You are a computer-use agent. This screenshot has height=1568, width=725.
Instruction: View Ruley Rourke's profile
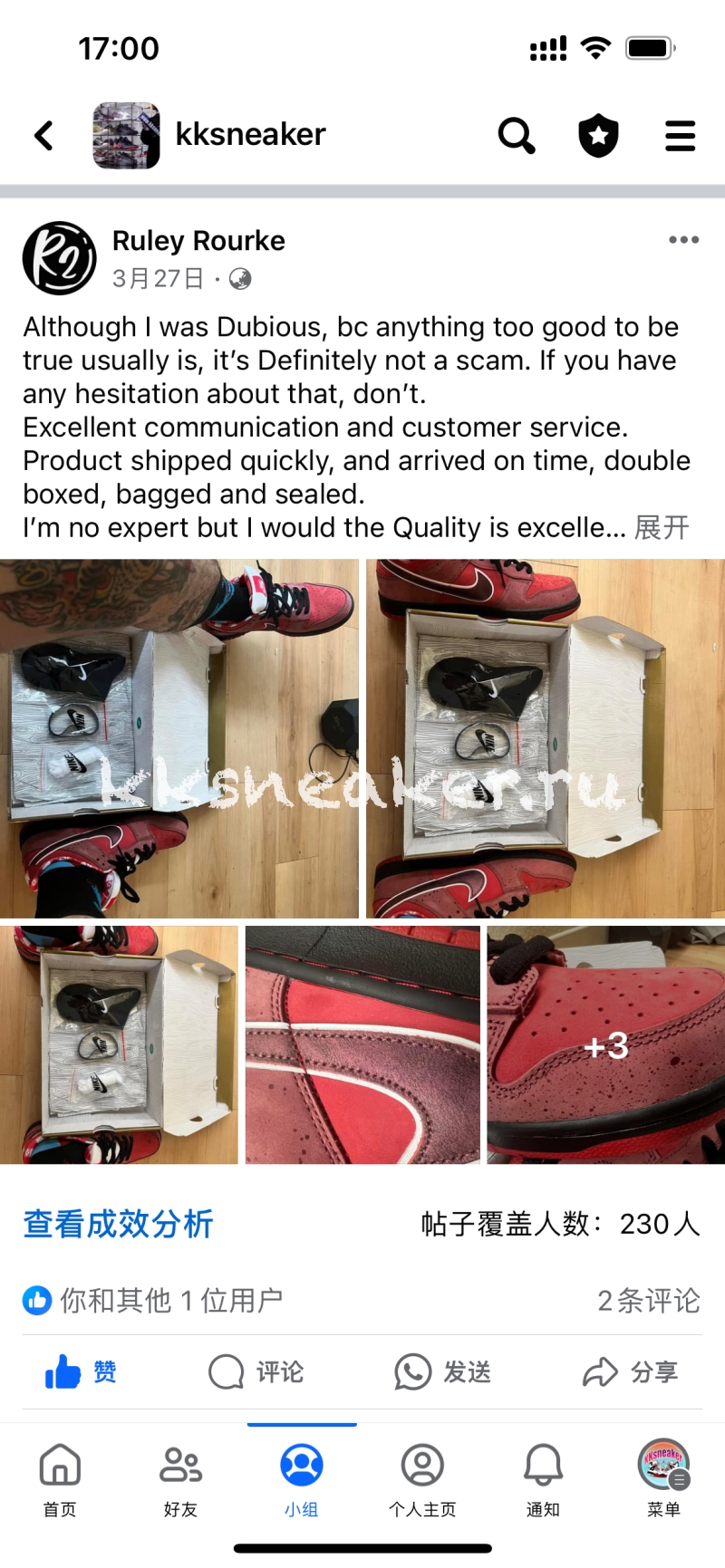point(198,241)
